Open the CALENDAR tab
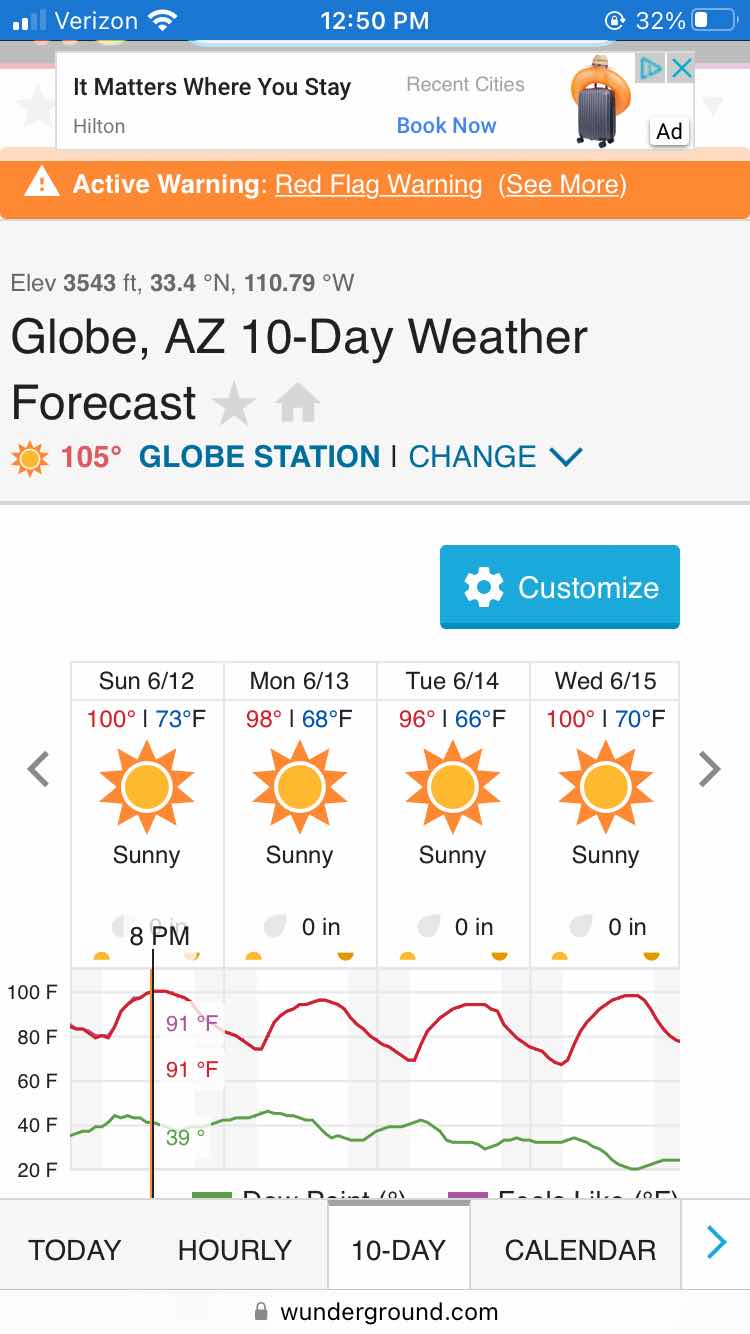 (x=580, y=1250)
